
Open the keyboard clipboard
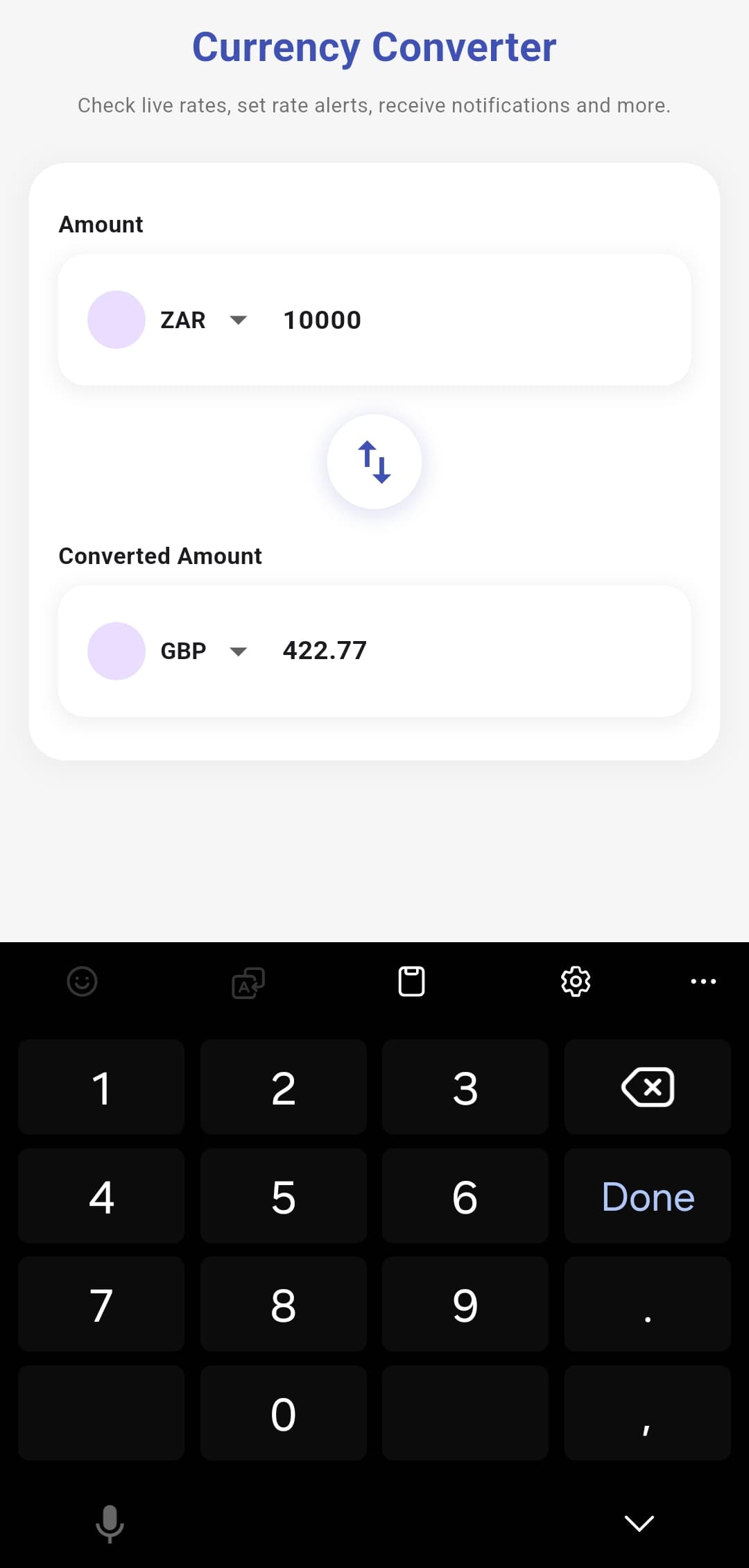411,981
